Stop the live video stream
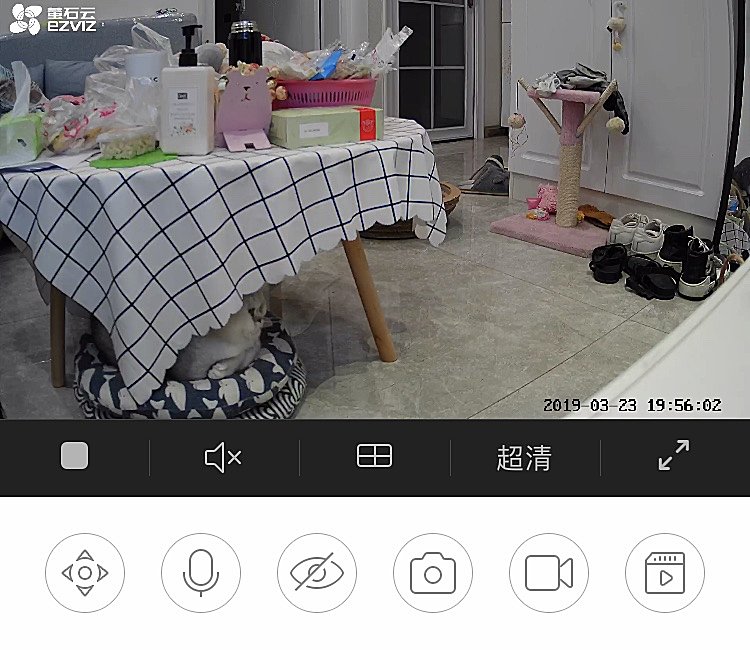 coord(74,456)
